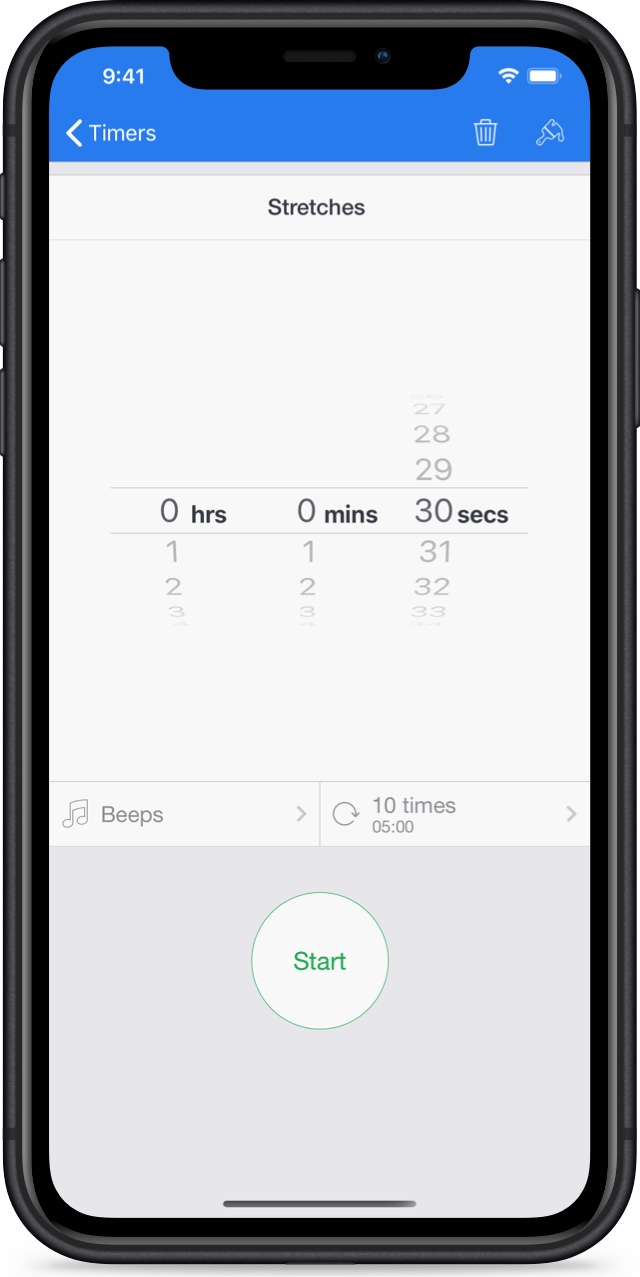
Task: Delete this timer with trash icon
Action: pos(485,132)
